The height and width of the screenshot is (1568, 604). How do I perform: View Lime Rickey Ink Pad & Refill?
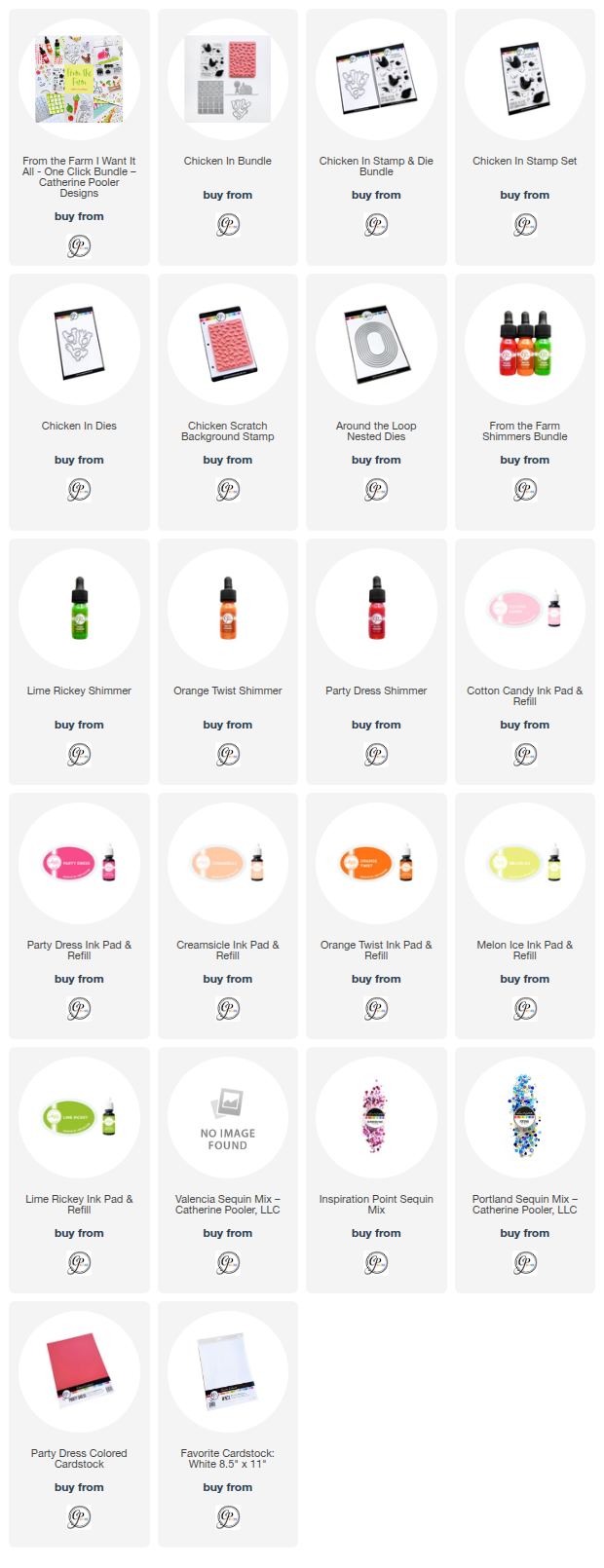79,1118
